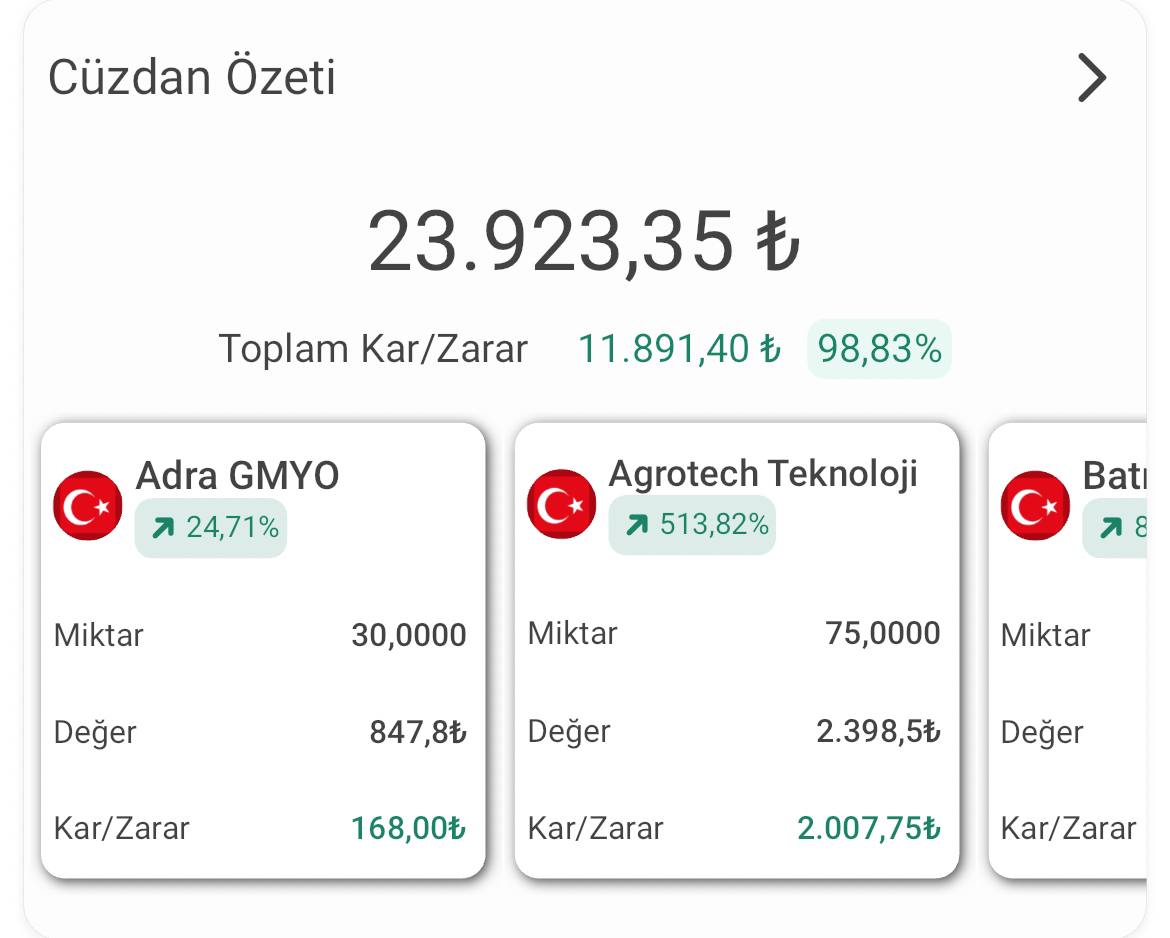This screenshot has width=1170, height=938.
Task: Select the partially visible Batı stock card
Action: (x=1068, y=651)
